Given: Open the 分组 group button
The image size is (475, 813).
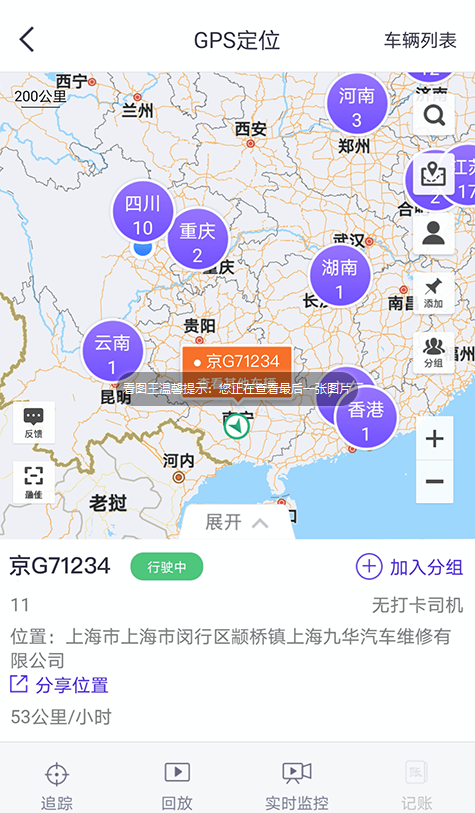Looking at the screenshot, I should (x=434, y=352).
